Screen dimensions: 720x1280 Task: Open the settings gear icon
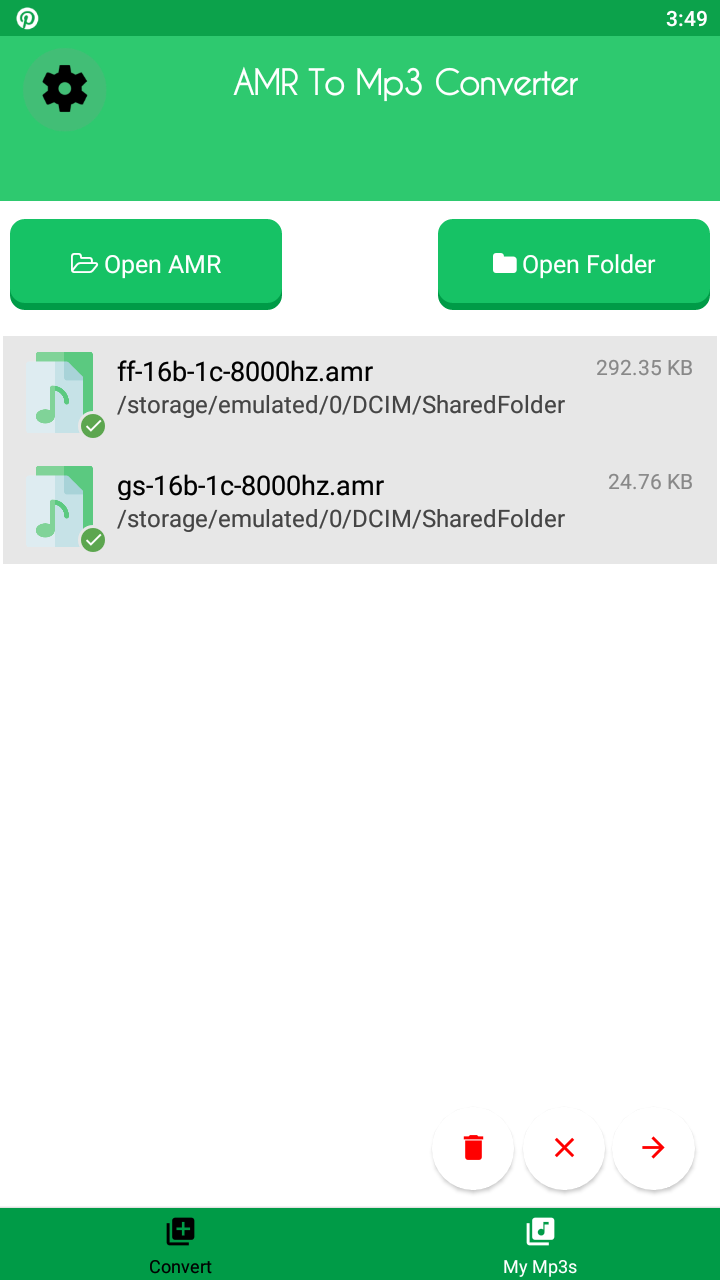point(64,89)
